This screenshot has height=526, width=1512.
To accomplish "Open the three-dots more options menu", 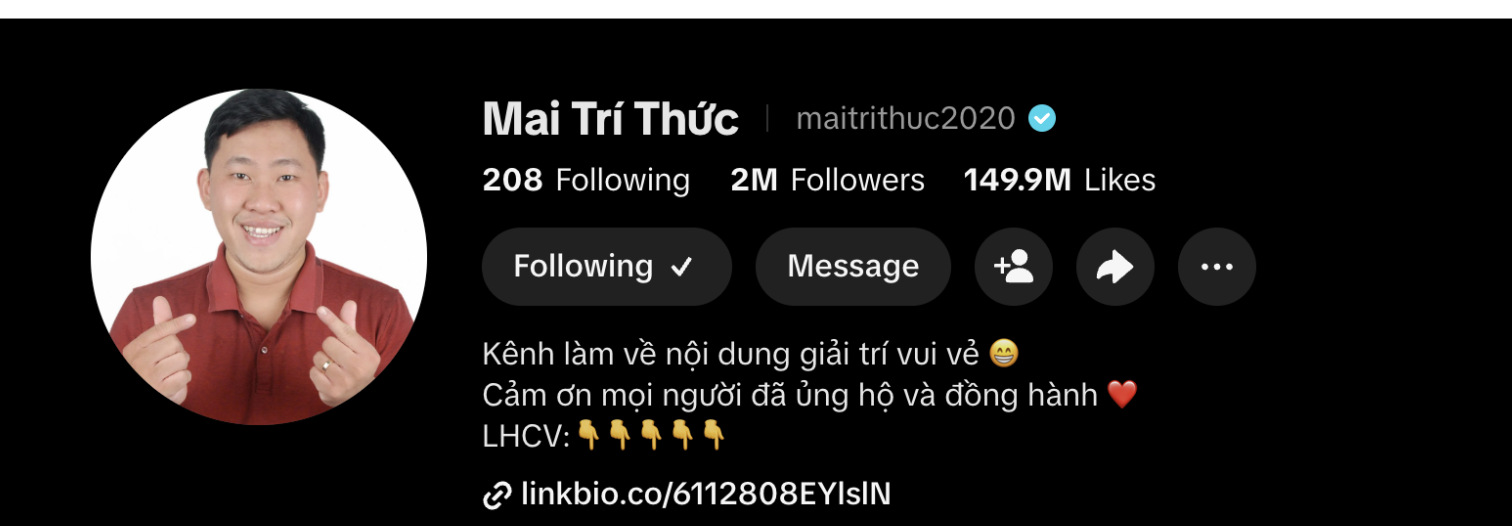I will [1216, 267].
